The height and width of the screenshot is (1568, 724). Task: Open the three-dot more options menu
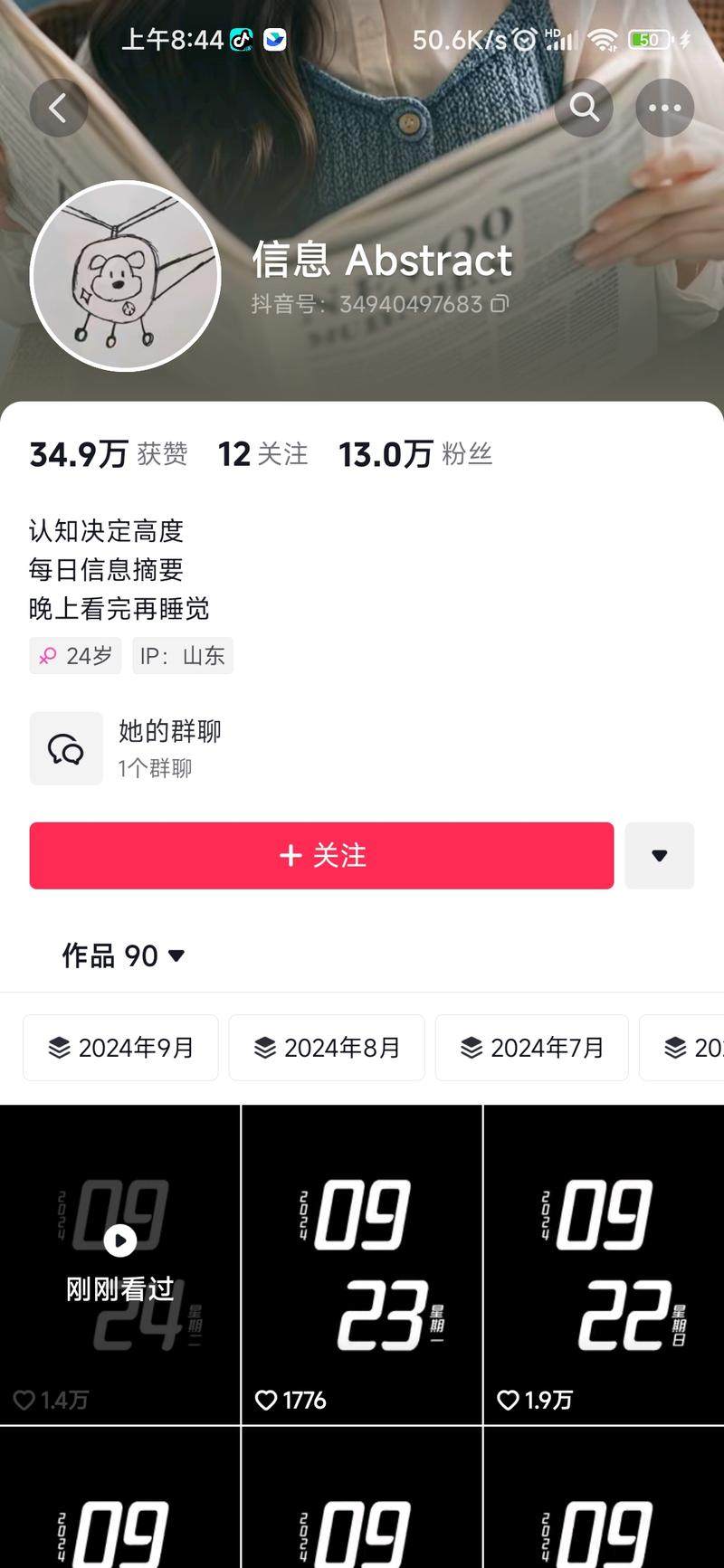click(664, 109)
